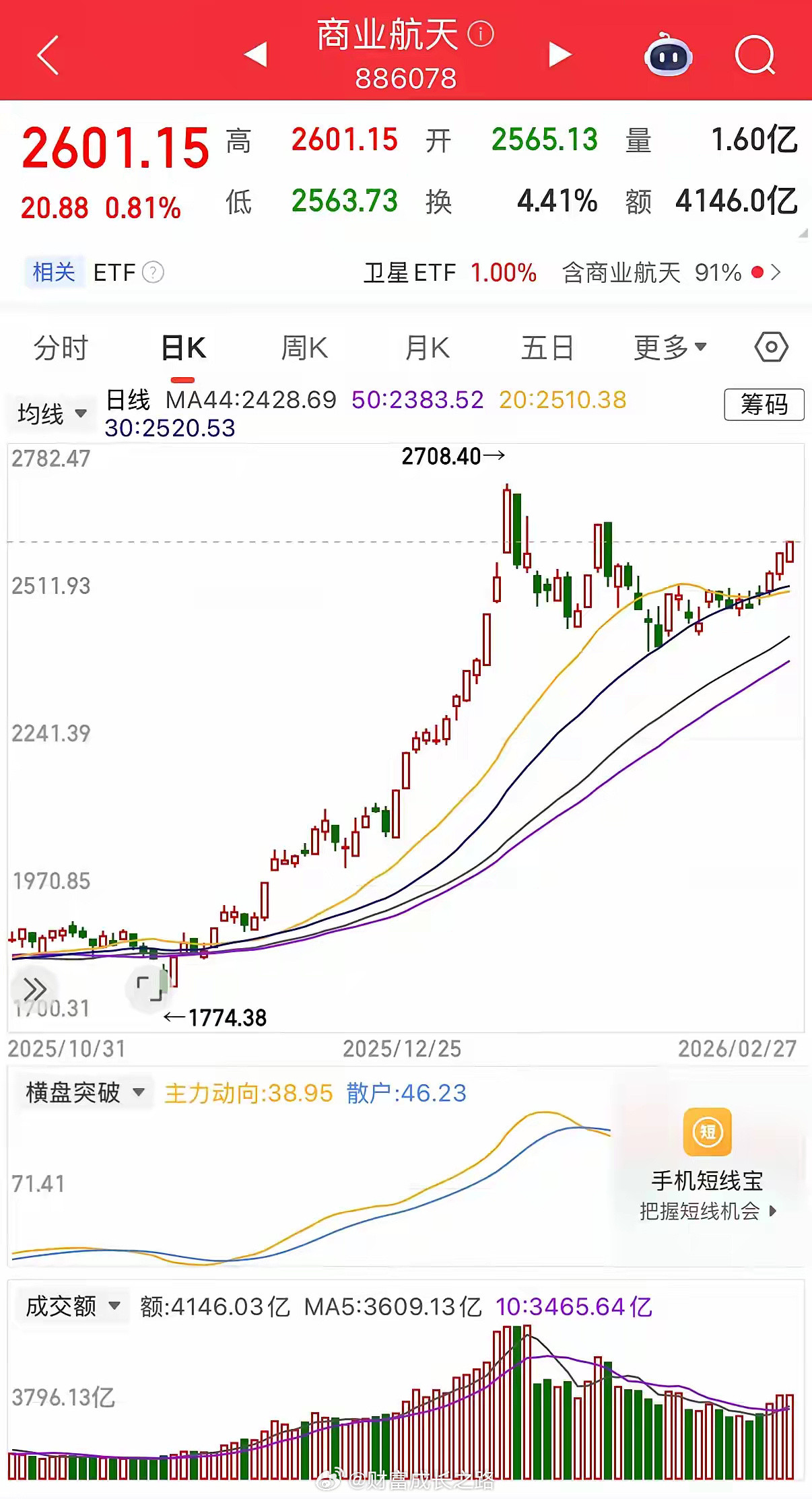Open the ETF help question mark

[x=154, y=273]
